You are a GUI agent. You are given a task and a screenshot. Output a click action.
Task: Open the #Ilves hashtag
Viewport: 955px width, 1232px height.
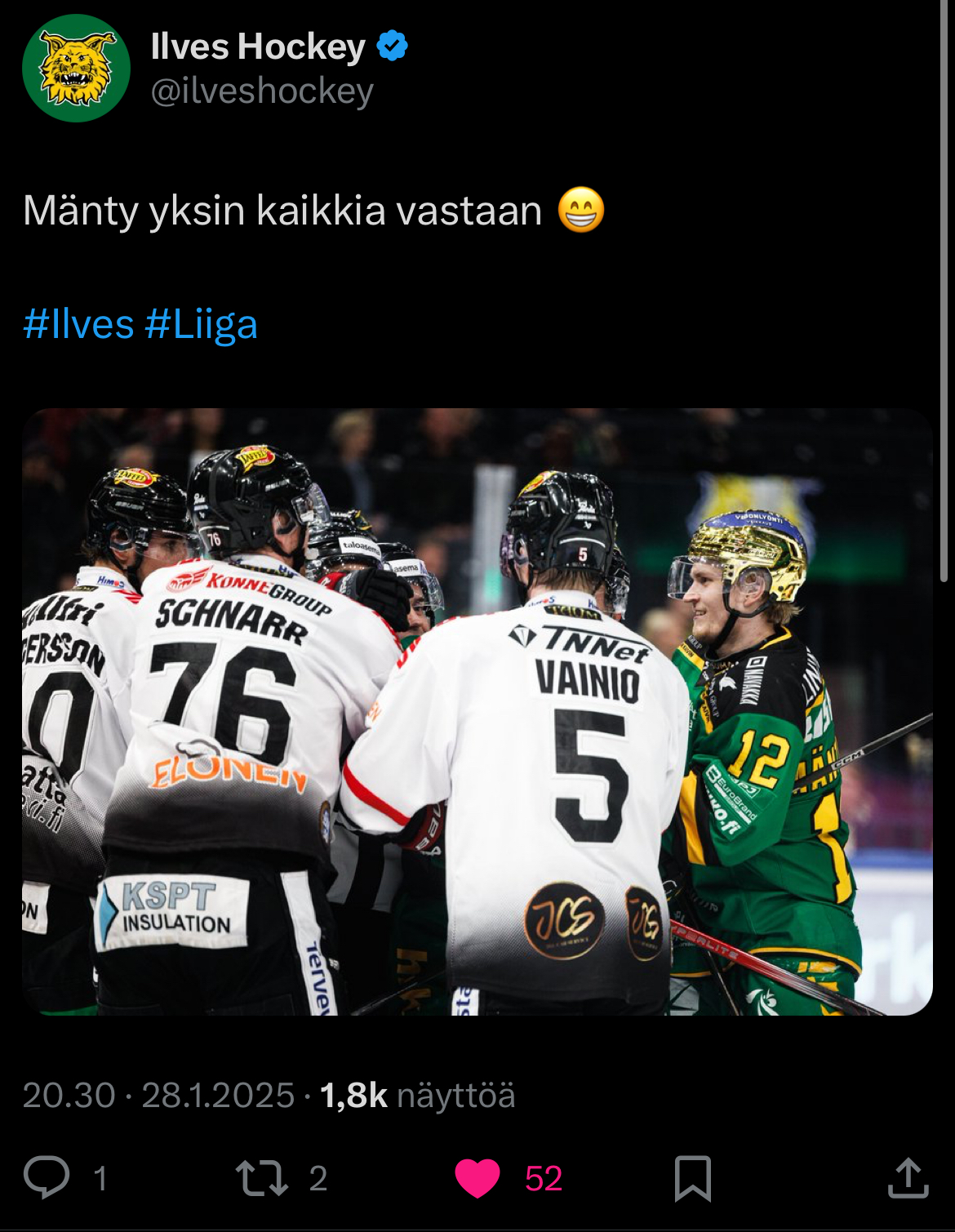pos(78,324)
